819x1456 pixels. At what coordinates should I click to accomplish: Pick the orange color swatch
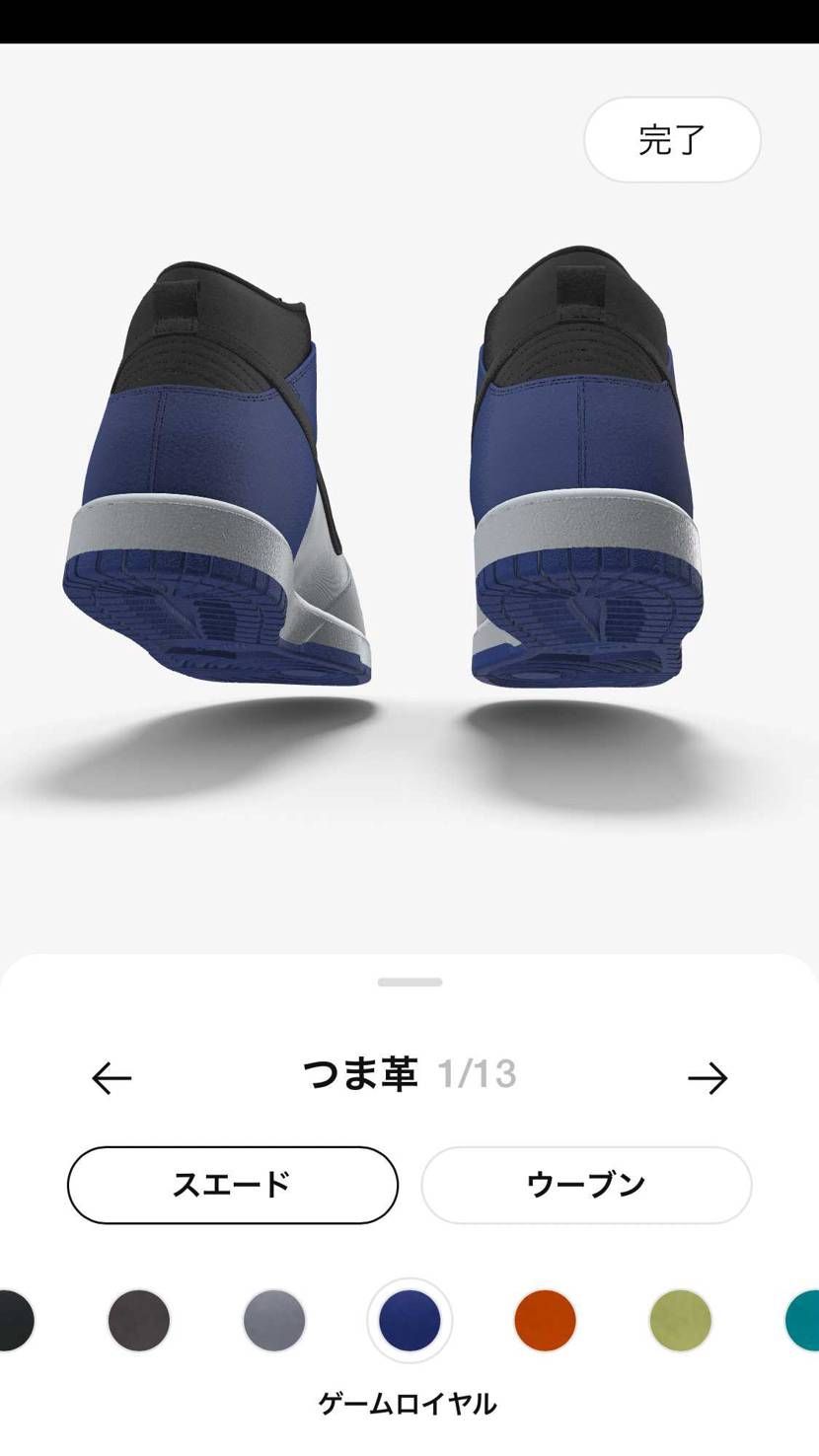pos(546,1322)
